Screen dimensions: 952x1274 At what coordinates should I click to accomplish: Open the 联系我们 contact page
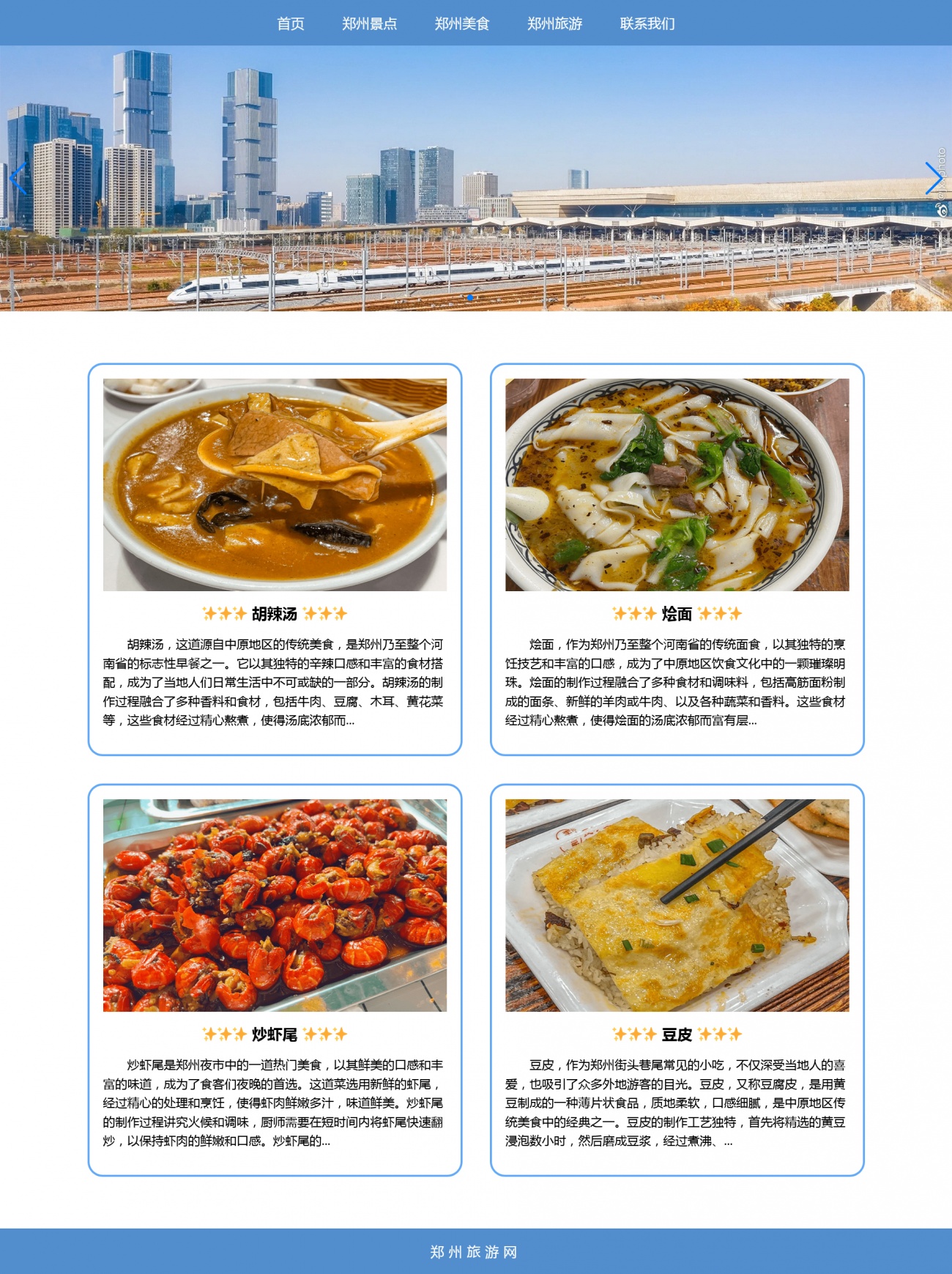(647, 23)
